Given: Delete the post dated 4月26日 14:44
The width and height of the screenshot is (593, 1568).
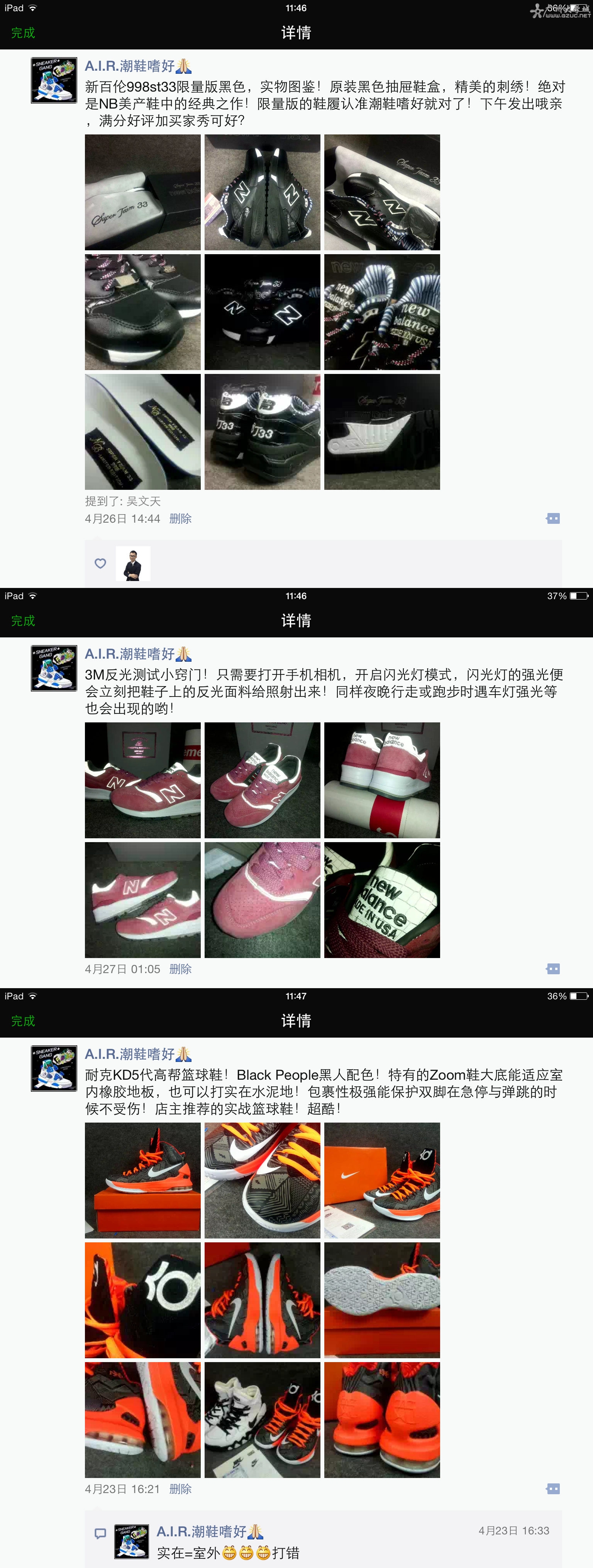Looking at the screenshot, I should point(180,518).
